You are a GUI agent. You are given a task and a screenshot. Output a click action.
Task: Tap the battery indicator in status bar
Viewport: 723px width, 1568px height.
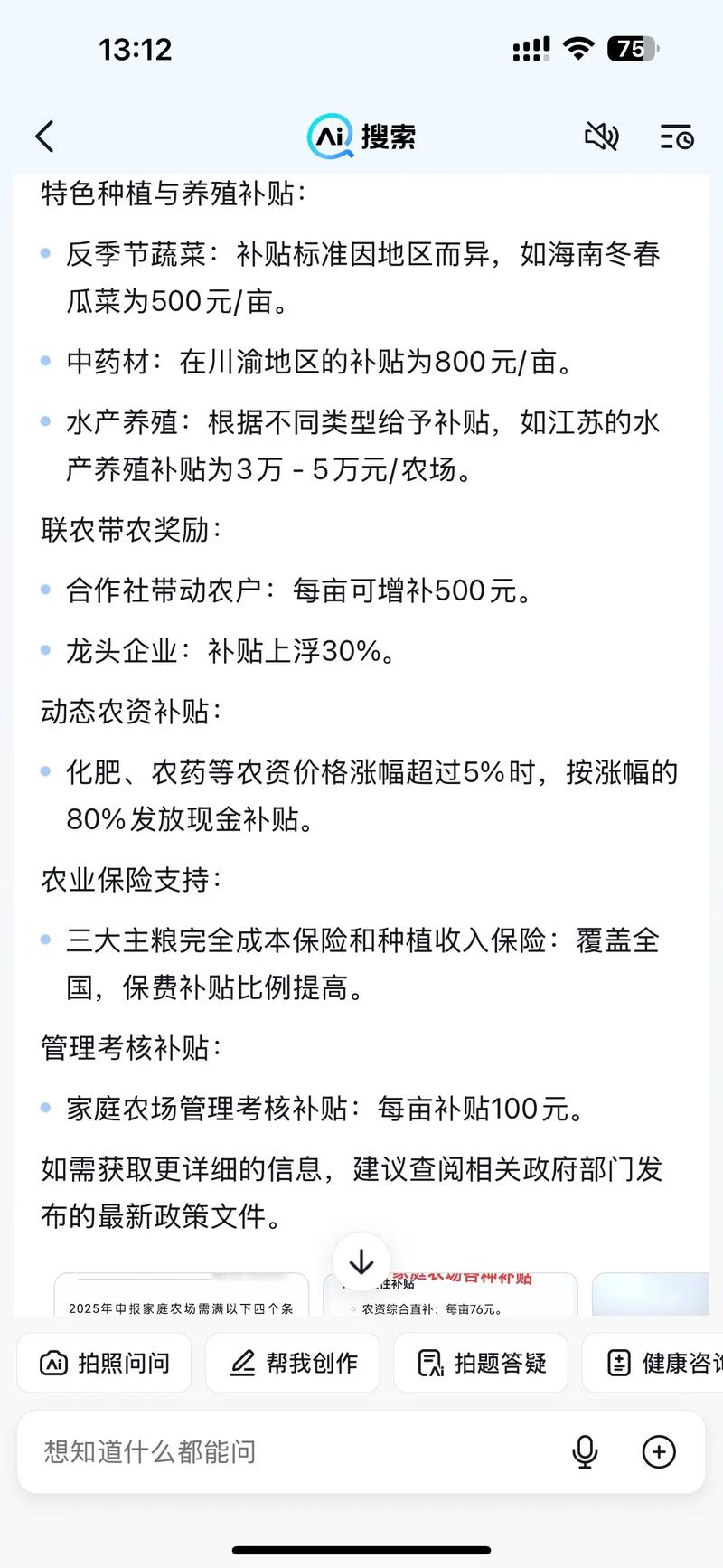pos(636,49)
